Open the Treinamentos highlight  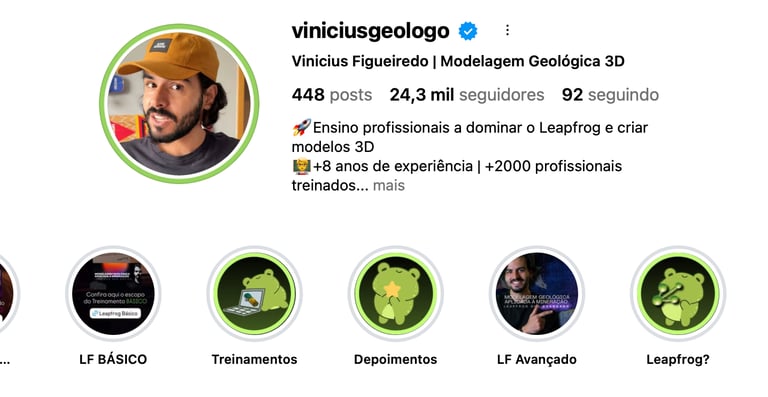click(255, 294)
